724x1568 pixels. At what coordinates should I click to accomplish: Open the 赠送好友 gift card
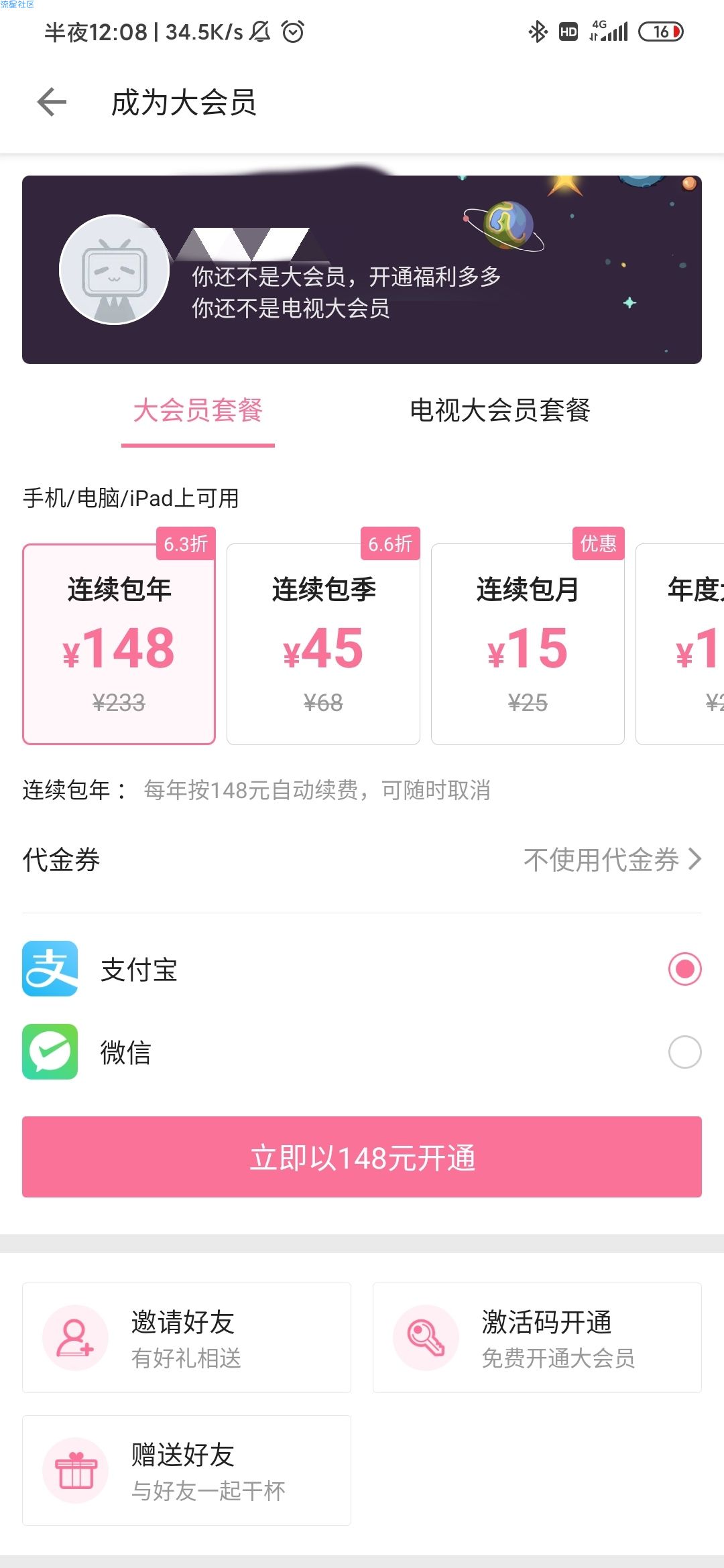(x=186, y=1471)
